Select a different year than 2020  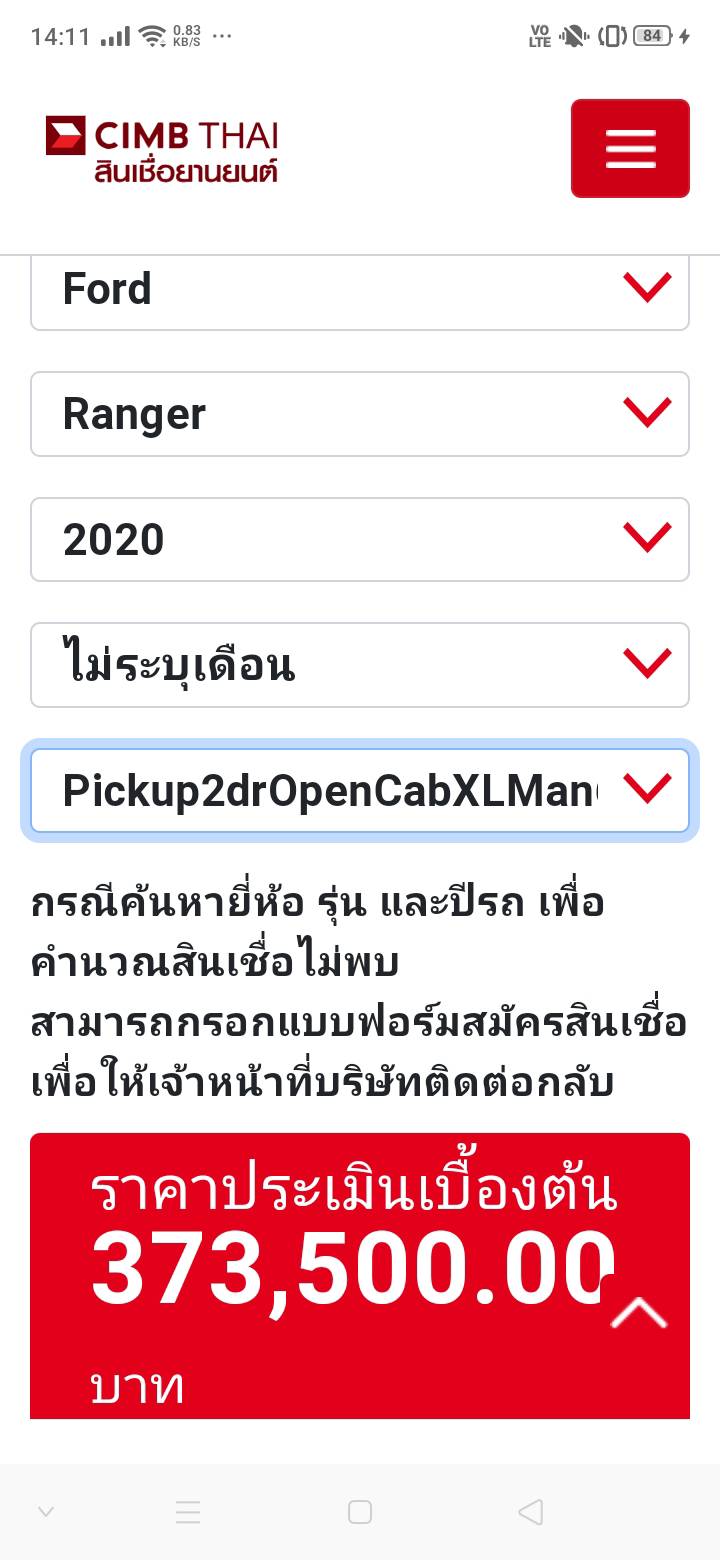(360, 539)
